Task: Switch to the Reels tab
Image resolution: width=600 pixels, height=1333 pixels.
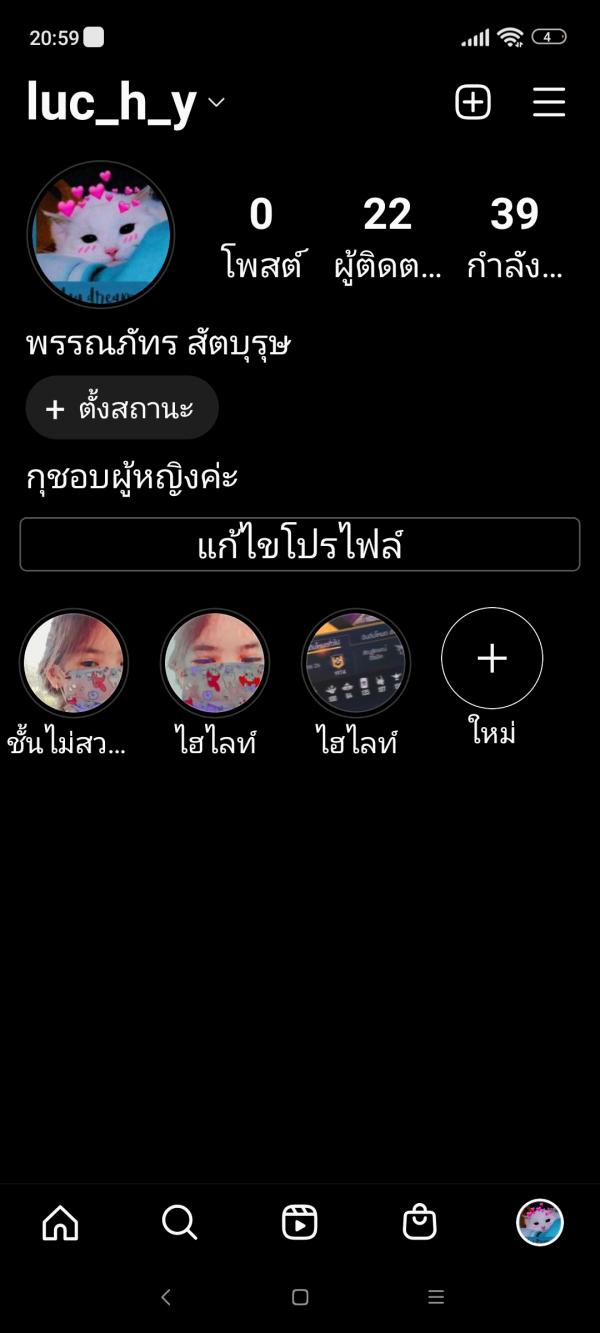Action: [x=300, y=1222]
